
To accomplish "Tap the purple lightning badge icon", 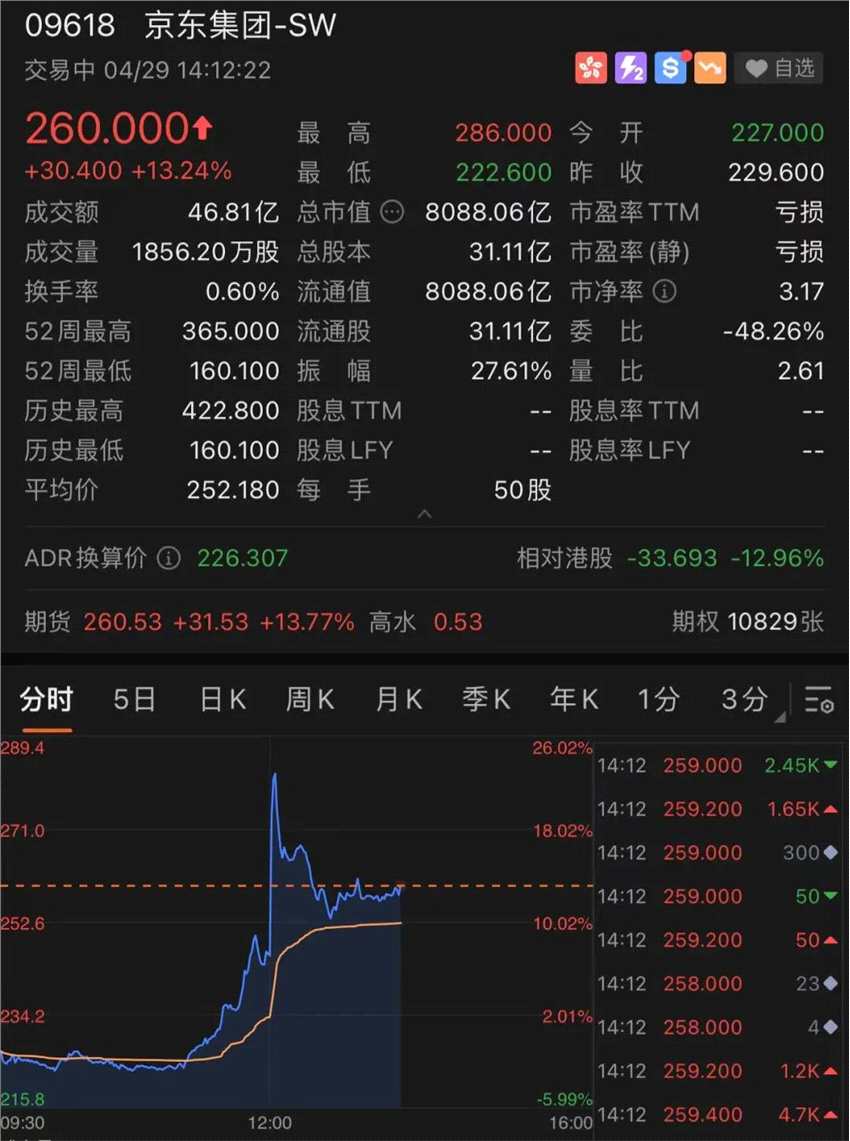I will [631, 68].
